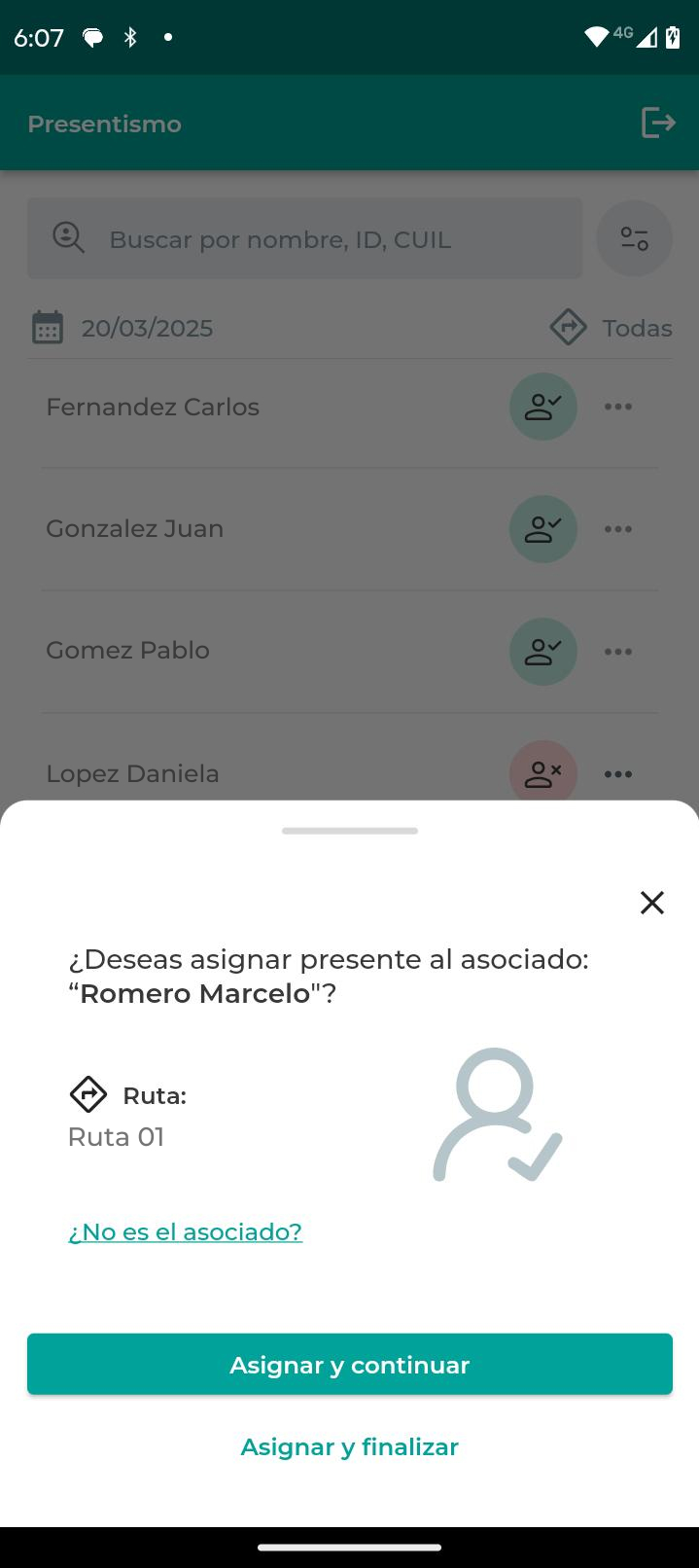Viewport: 699px width, 1568px height.
Task: Close the attendance confirmation sheet
Action: pos(652,903)
